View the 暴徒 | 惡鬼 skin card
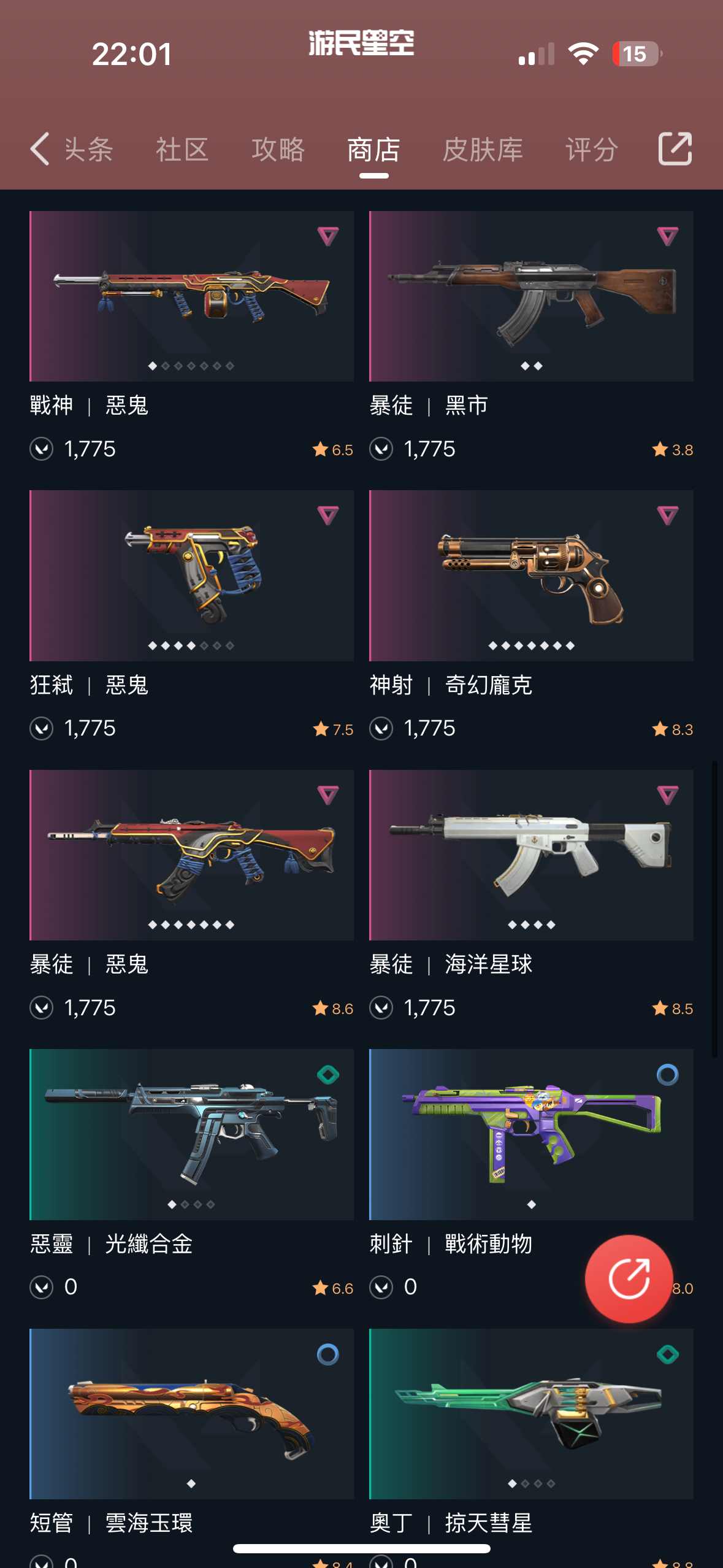The image size is (723, 1568). coord(191,855)
